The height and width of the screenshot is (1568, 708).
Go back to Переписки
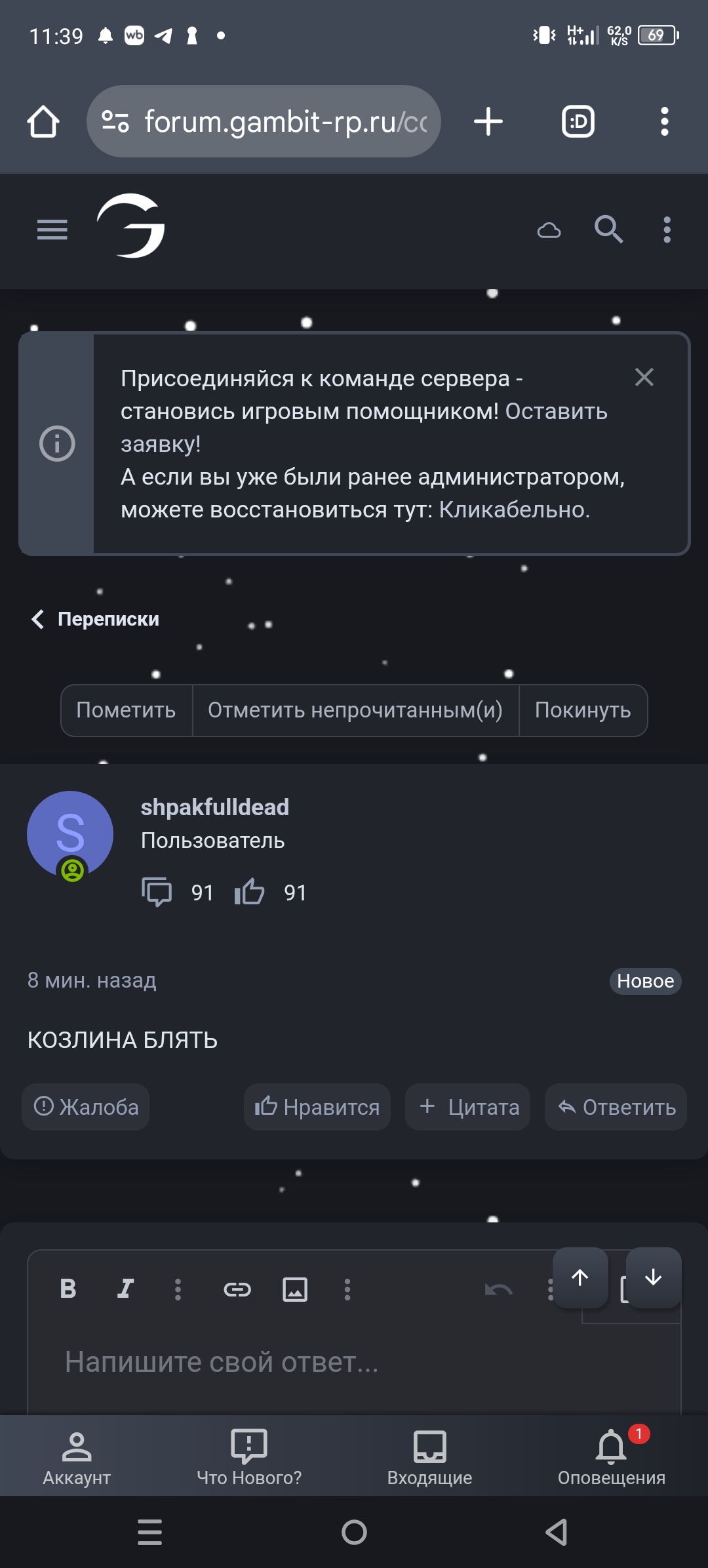pyautogui.click(x=96, y=619)
